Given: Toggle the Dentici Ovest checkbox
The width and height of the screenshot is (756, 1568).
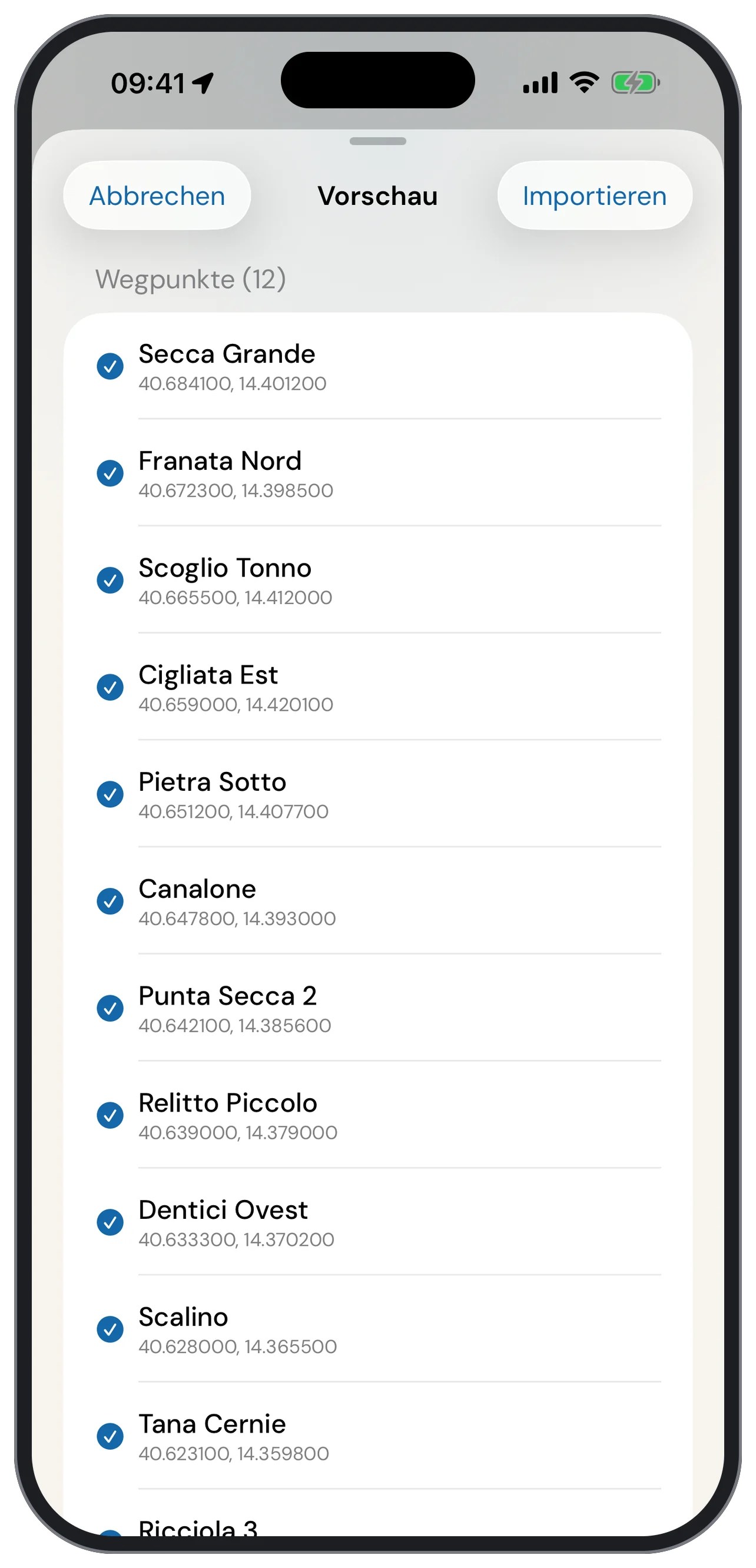Looking at the screenshot, I should click(110, 1222).
